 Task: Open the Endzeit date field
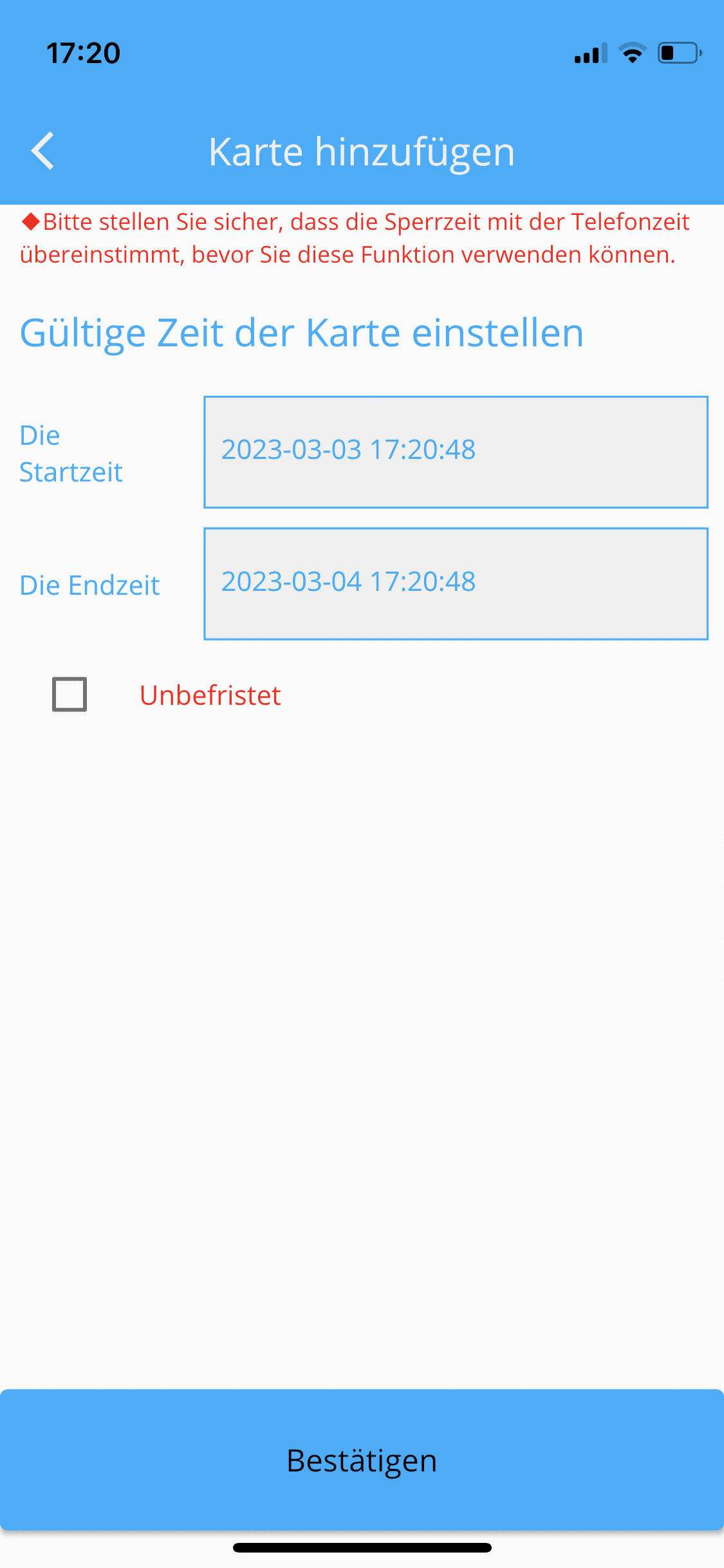(x=456, y=584)
